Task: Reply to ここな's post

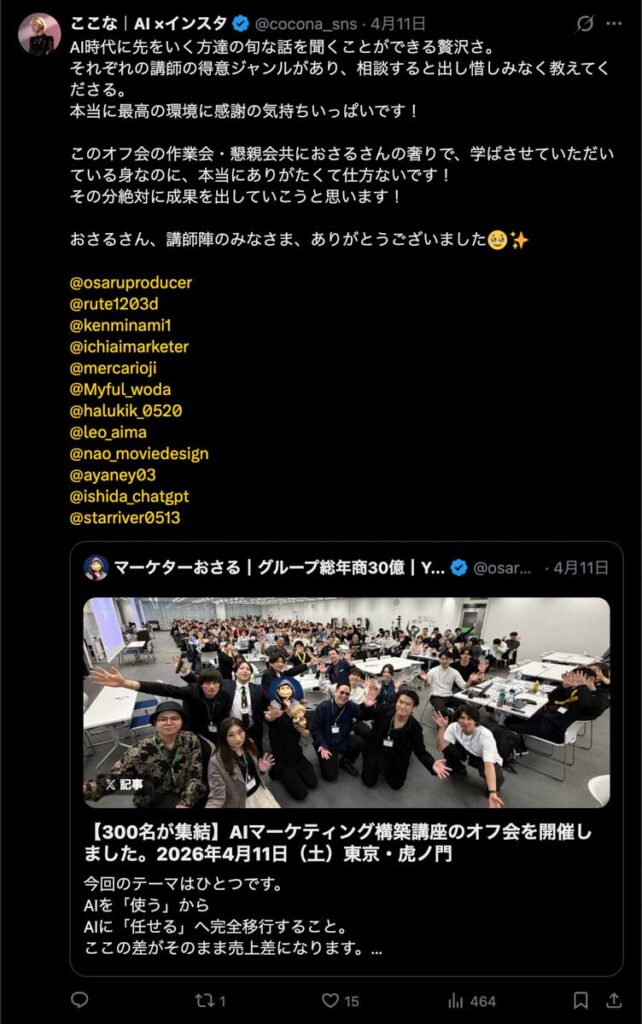Action: pos(80,1000)
